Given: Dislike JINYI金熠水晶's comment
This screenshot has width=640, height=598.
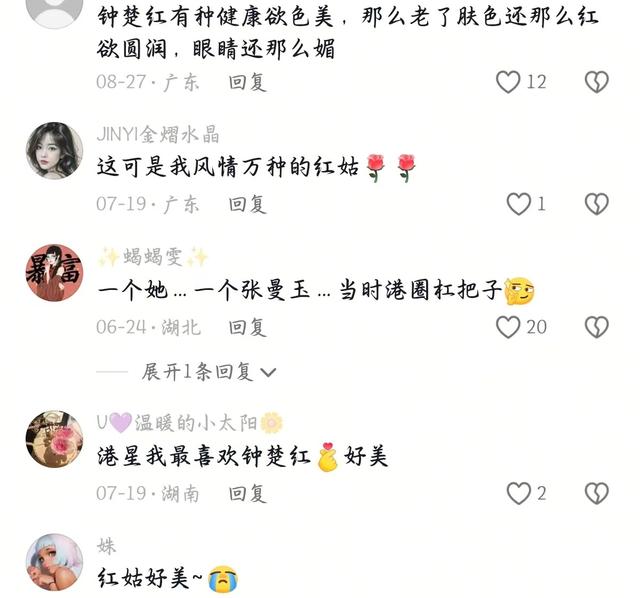Looking at the screenshot, I should (x=597, y=204).
